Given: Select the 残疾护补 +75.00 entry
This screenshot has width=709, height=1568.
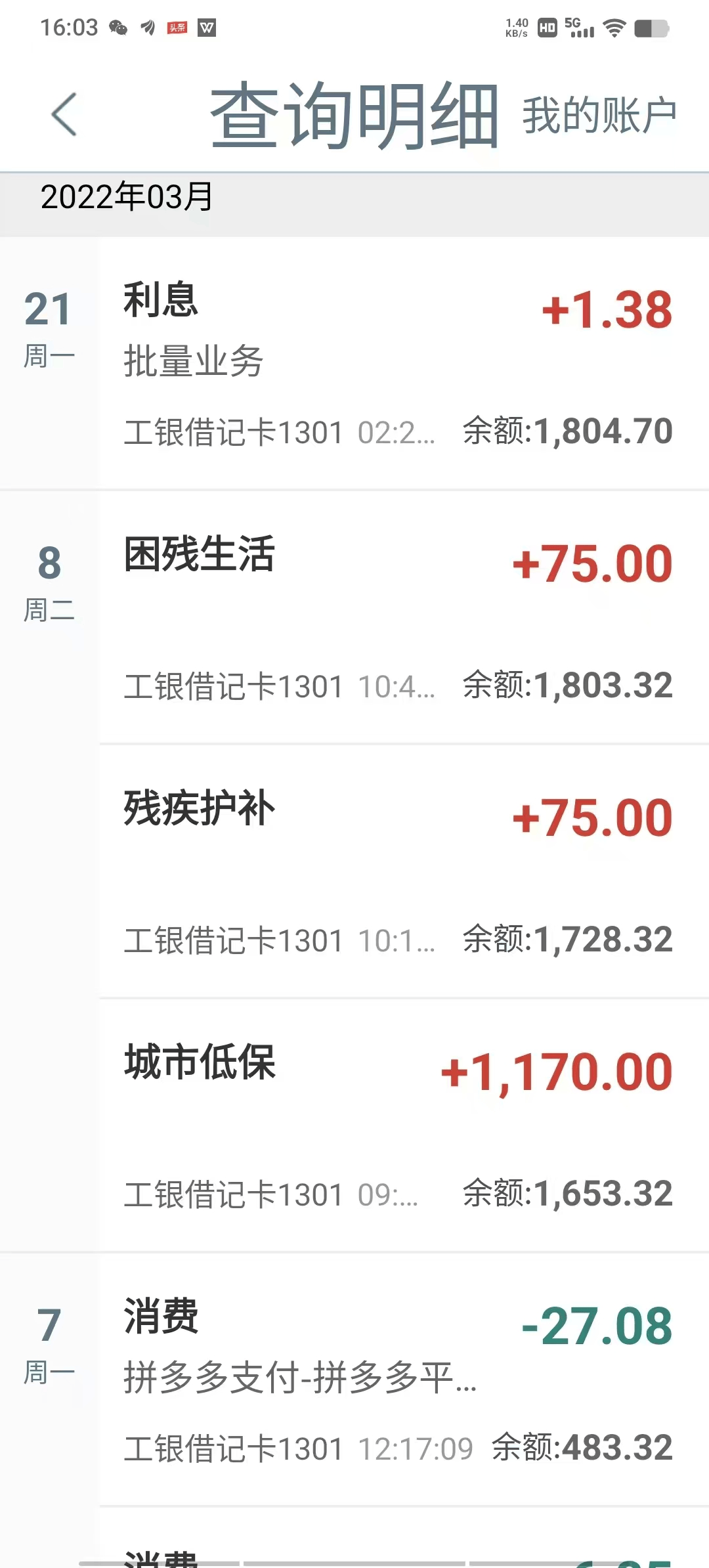Looking at the screenshot, I should (398, 872).
